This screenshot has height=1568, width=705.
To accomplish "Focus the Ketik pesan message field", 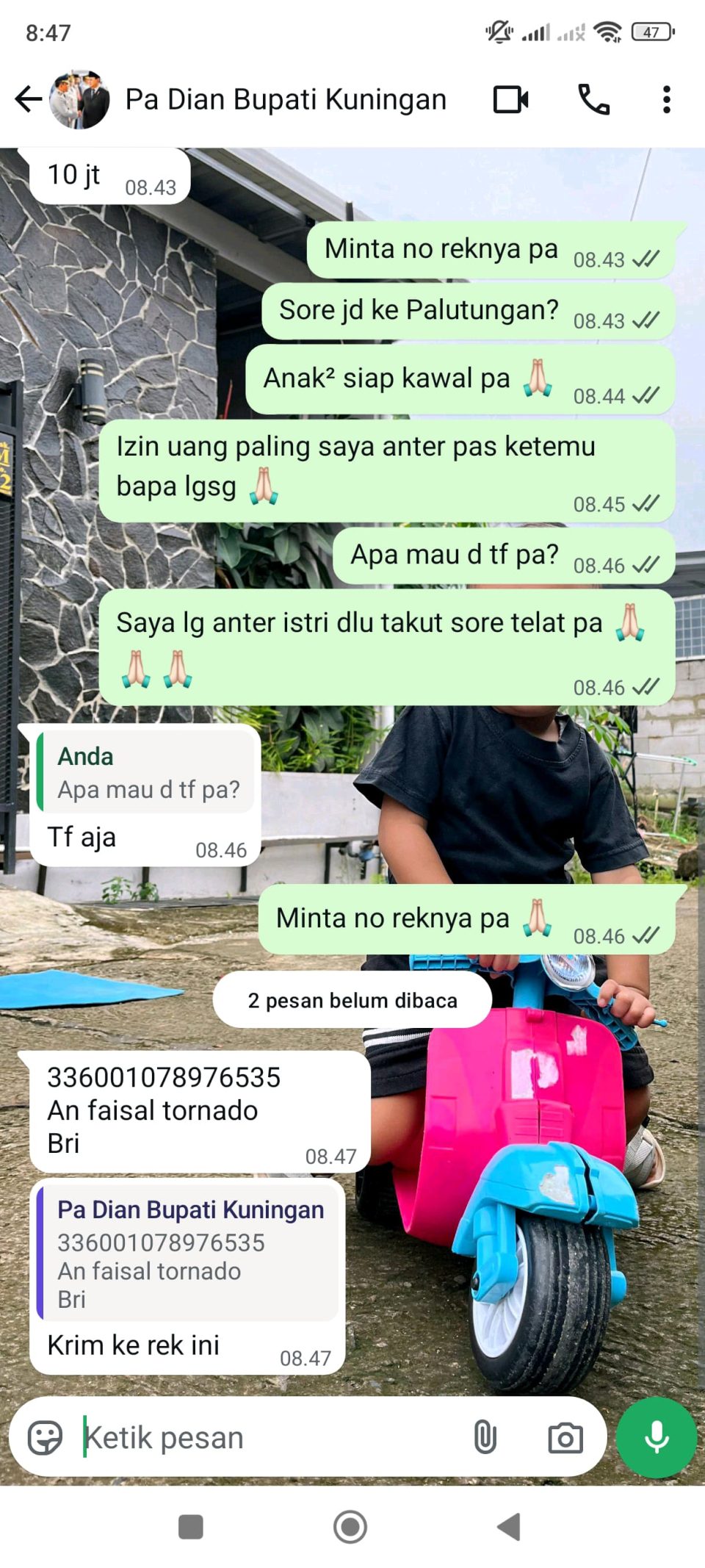I will (x=272, y=1438).
